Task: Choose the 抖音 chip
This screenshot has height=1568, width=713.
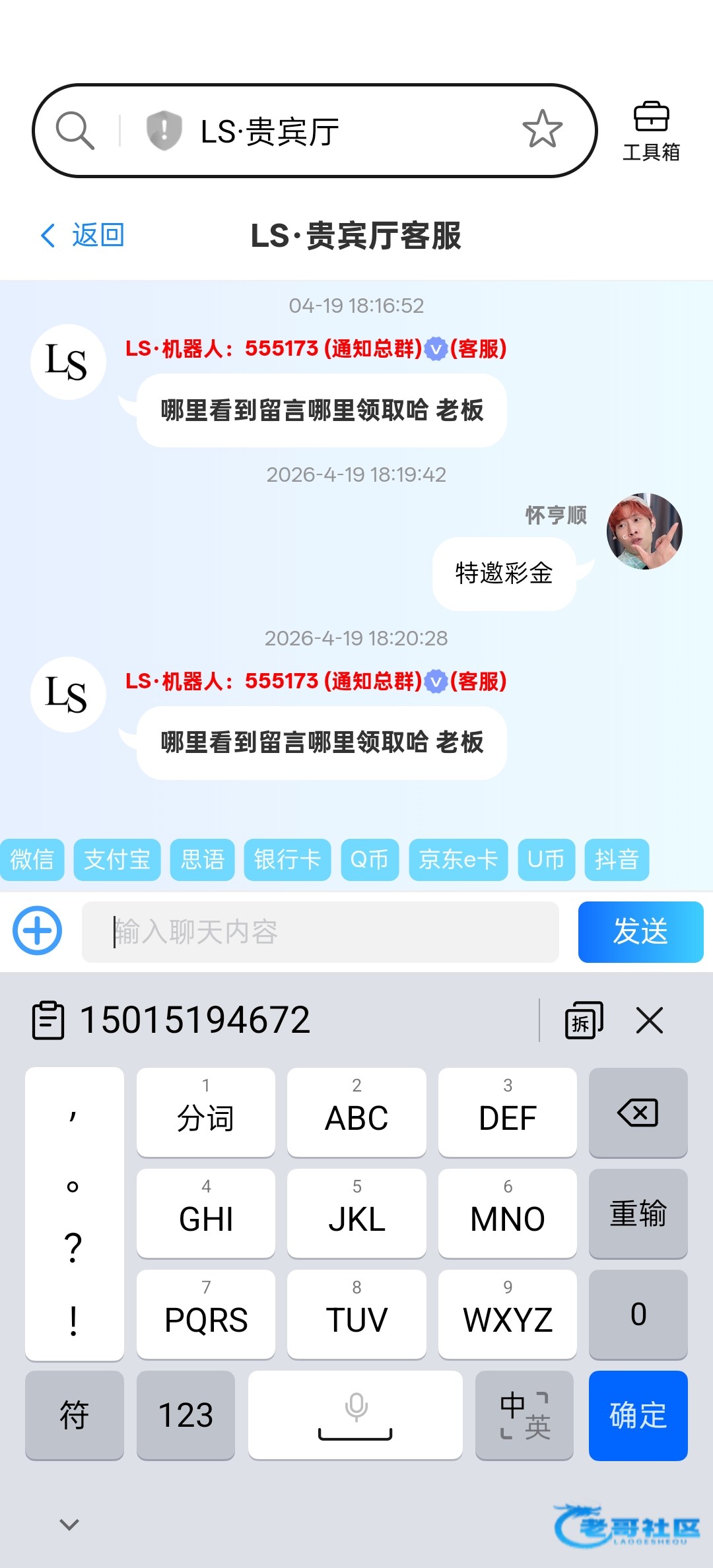Action: [x=617, y=859]
